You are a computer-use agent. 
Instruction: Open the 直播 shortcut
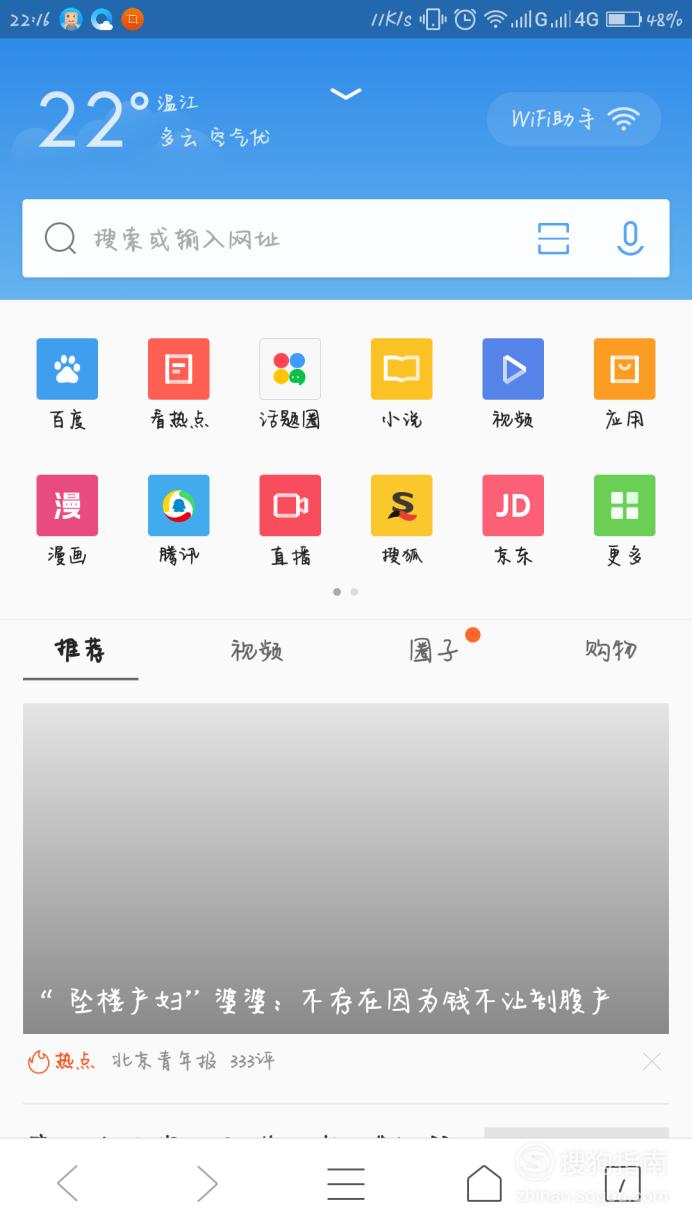click(x=290, y=520)
